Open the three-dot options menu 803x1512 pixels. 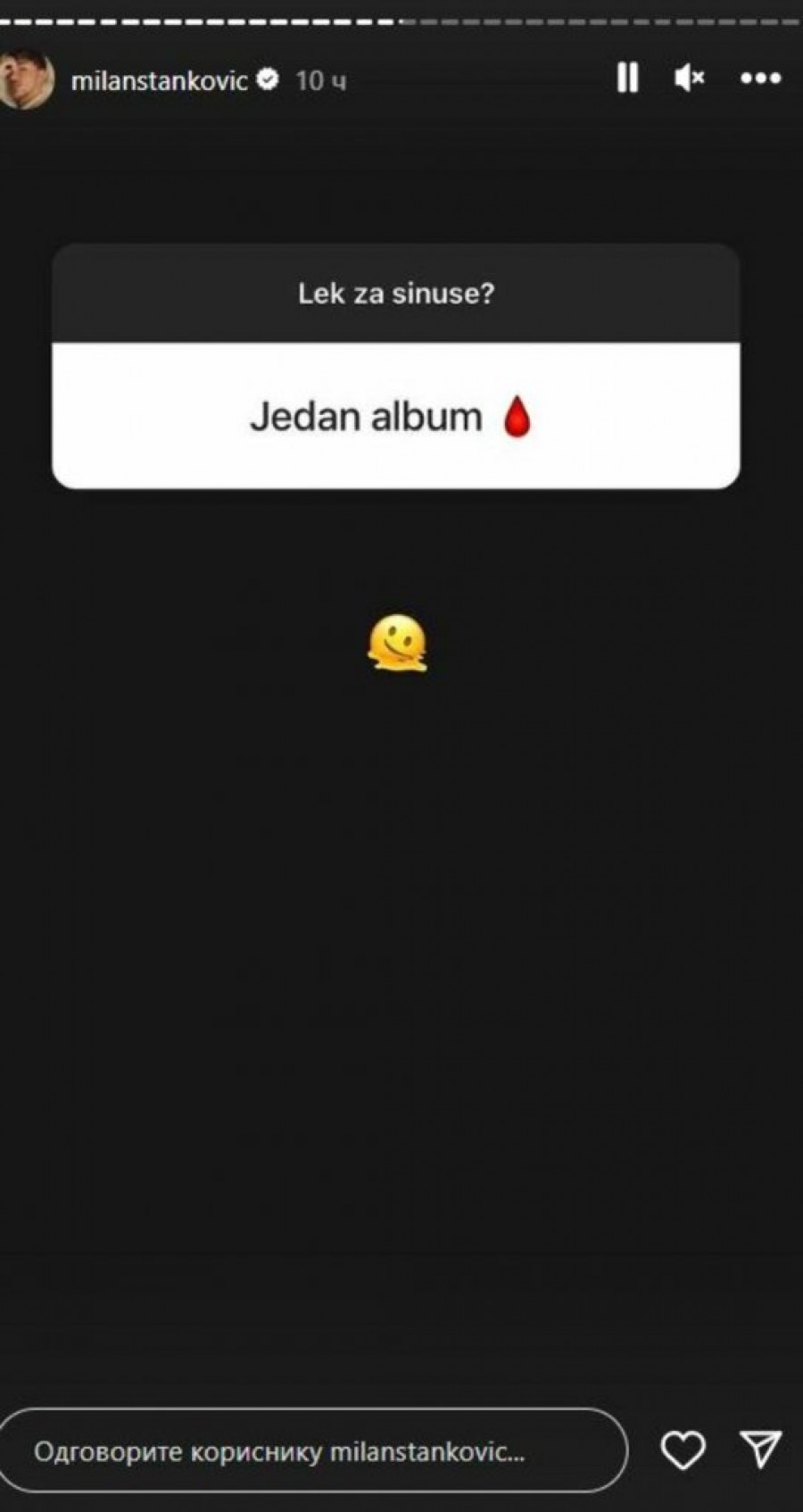click(x=760, y=79)
